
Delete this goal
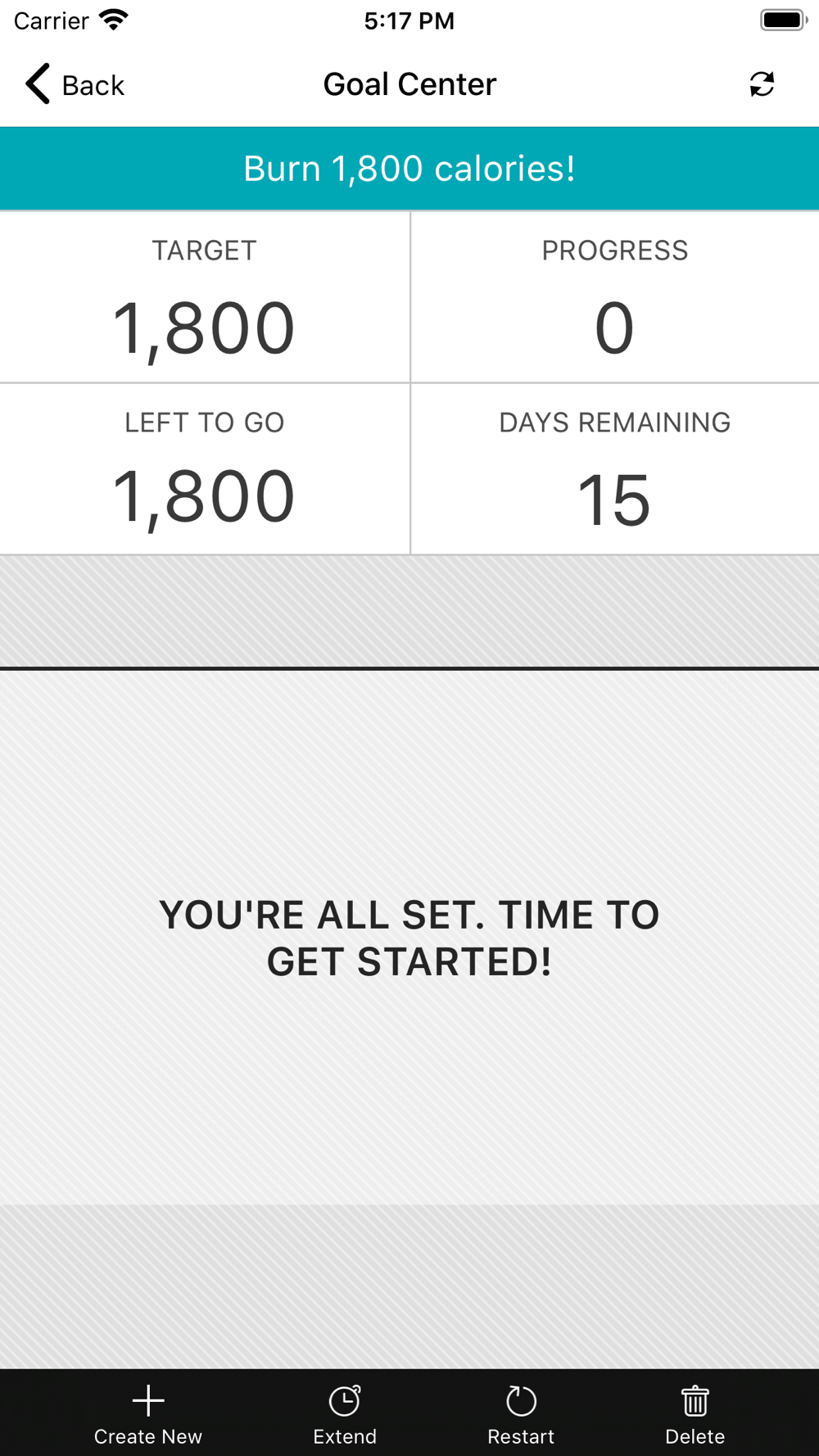[x=695, y=1414]
